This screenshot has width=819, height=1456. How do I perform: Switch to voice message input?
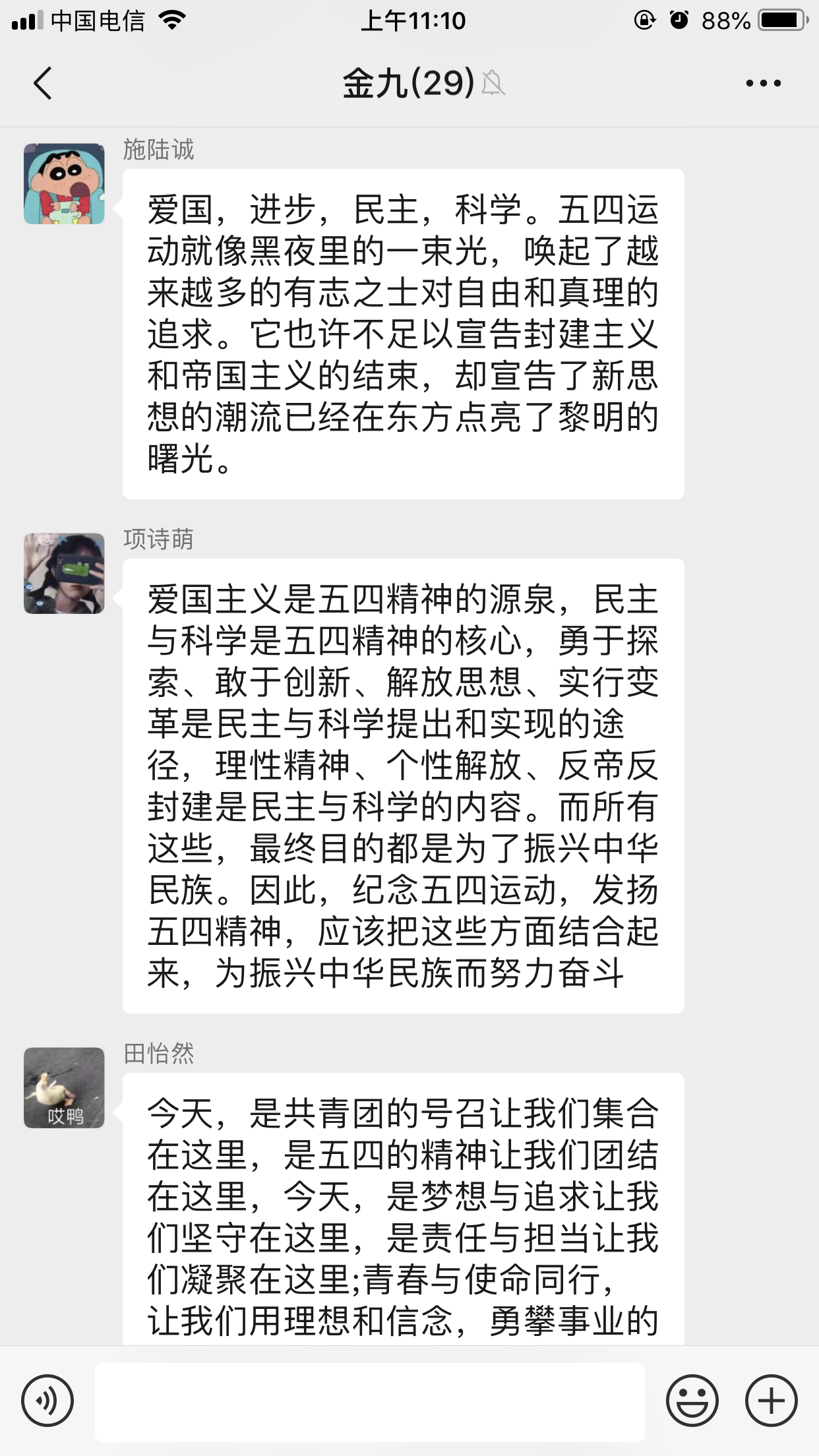click(47, 1401)
